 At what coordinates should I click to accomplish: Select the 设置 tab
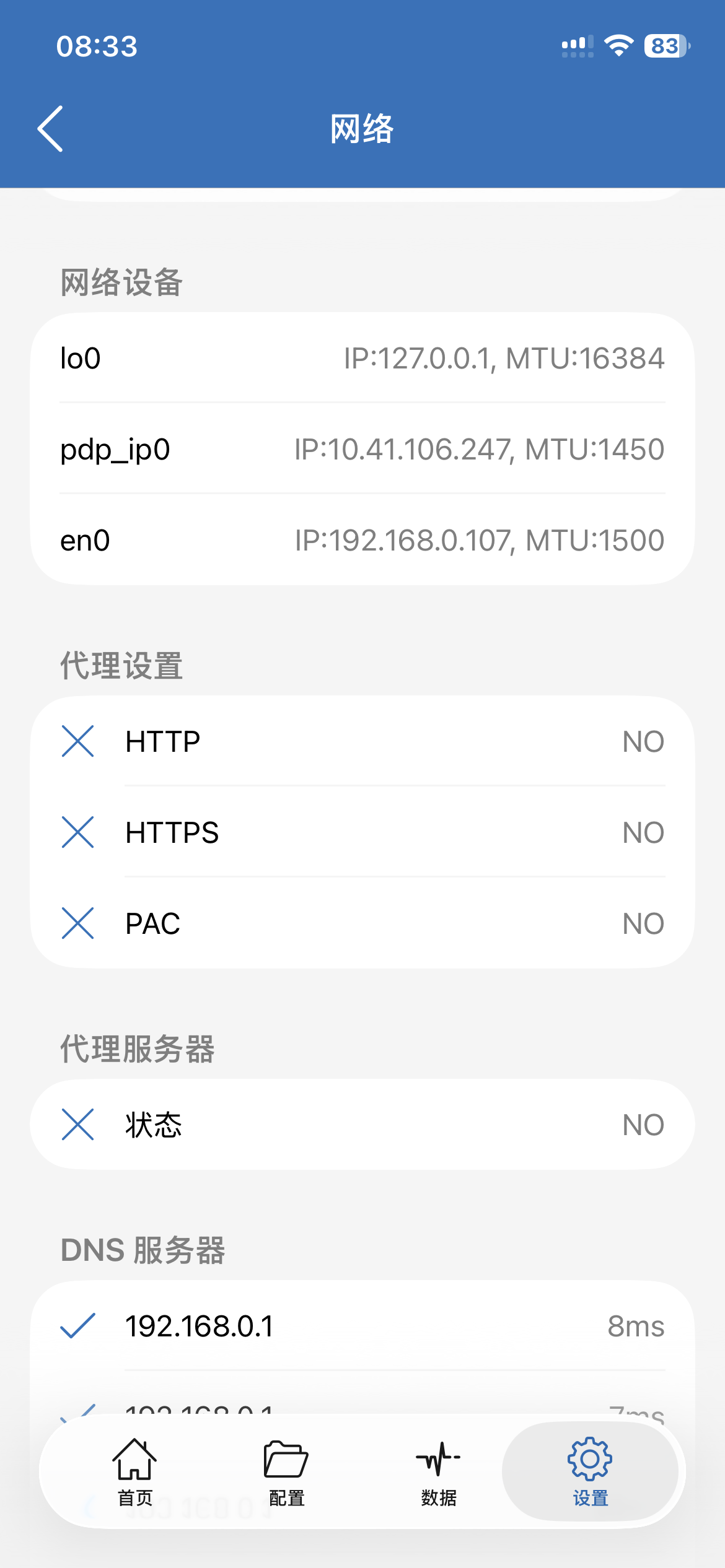pyautogui.click(x=589, y=1471)
